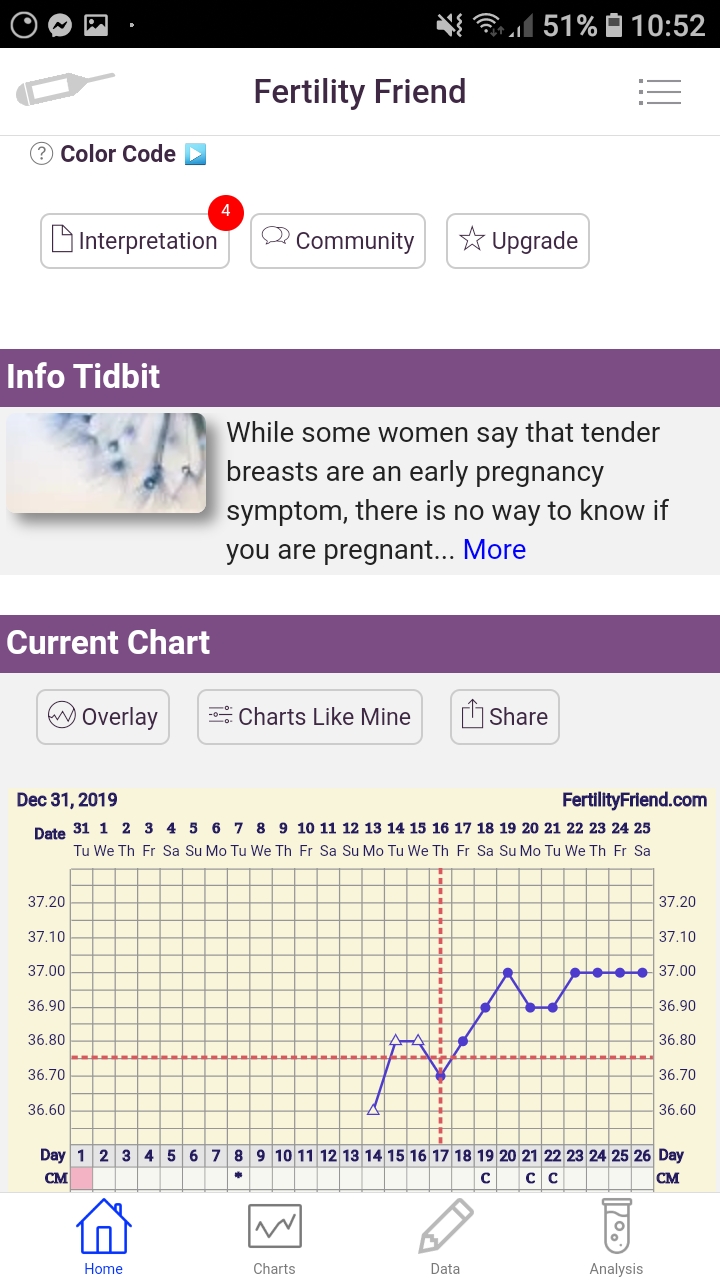Switch to the Analysis tab
The height and width of the screenshot is (1280, 720).
[616, 1238]
